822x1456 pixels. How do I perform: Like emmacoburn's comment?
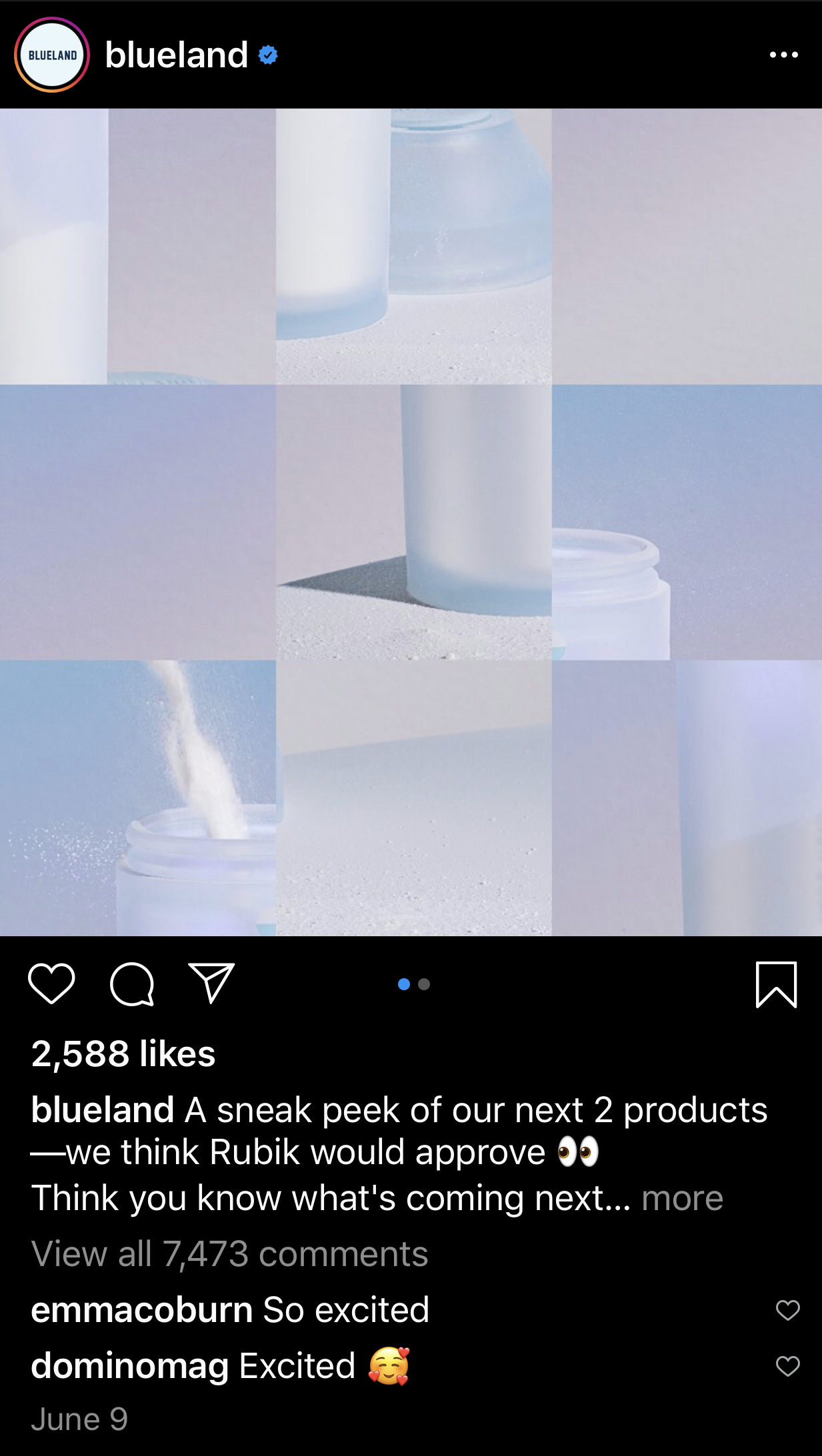(787, 1310)
